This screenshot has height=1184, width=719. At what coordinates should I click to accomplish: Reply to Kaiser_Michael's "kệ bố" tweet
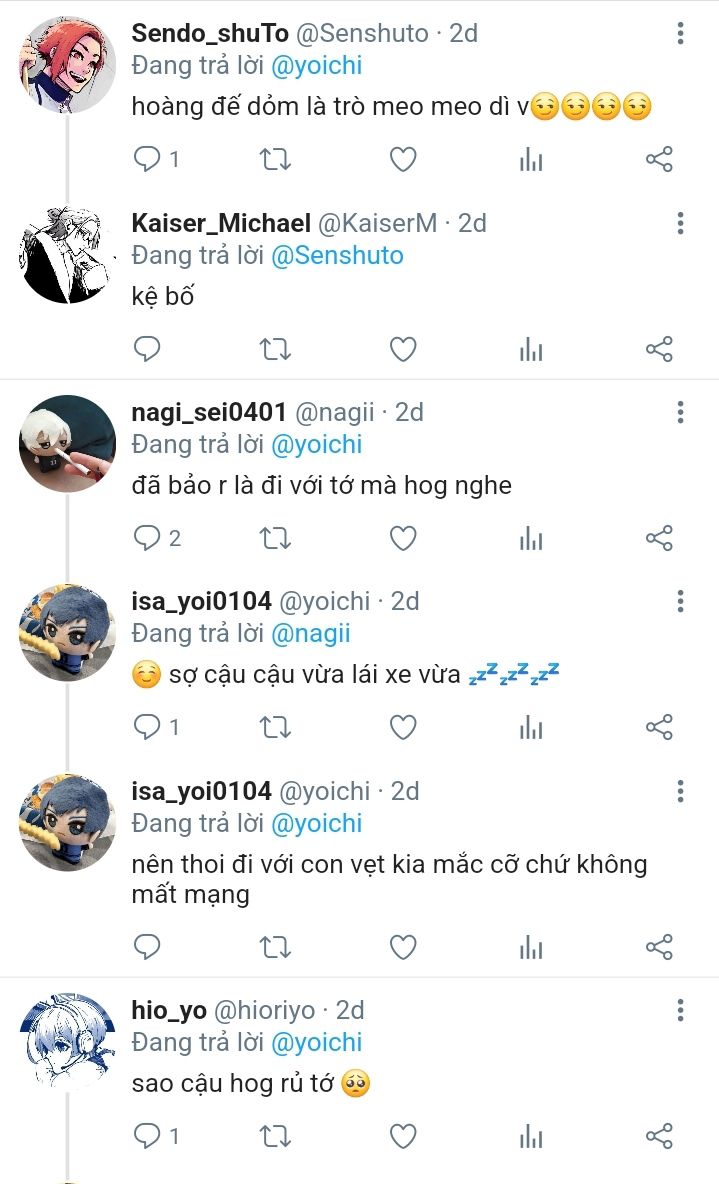[147, 349]
